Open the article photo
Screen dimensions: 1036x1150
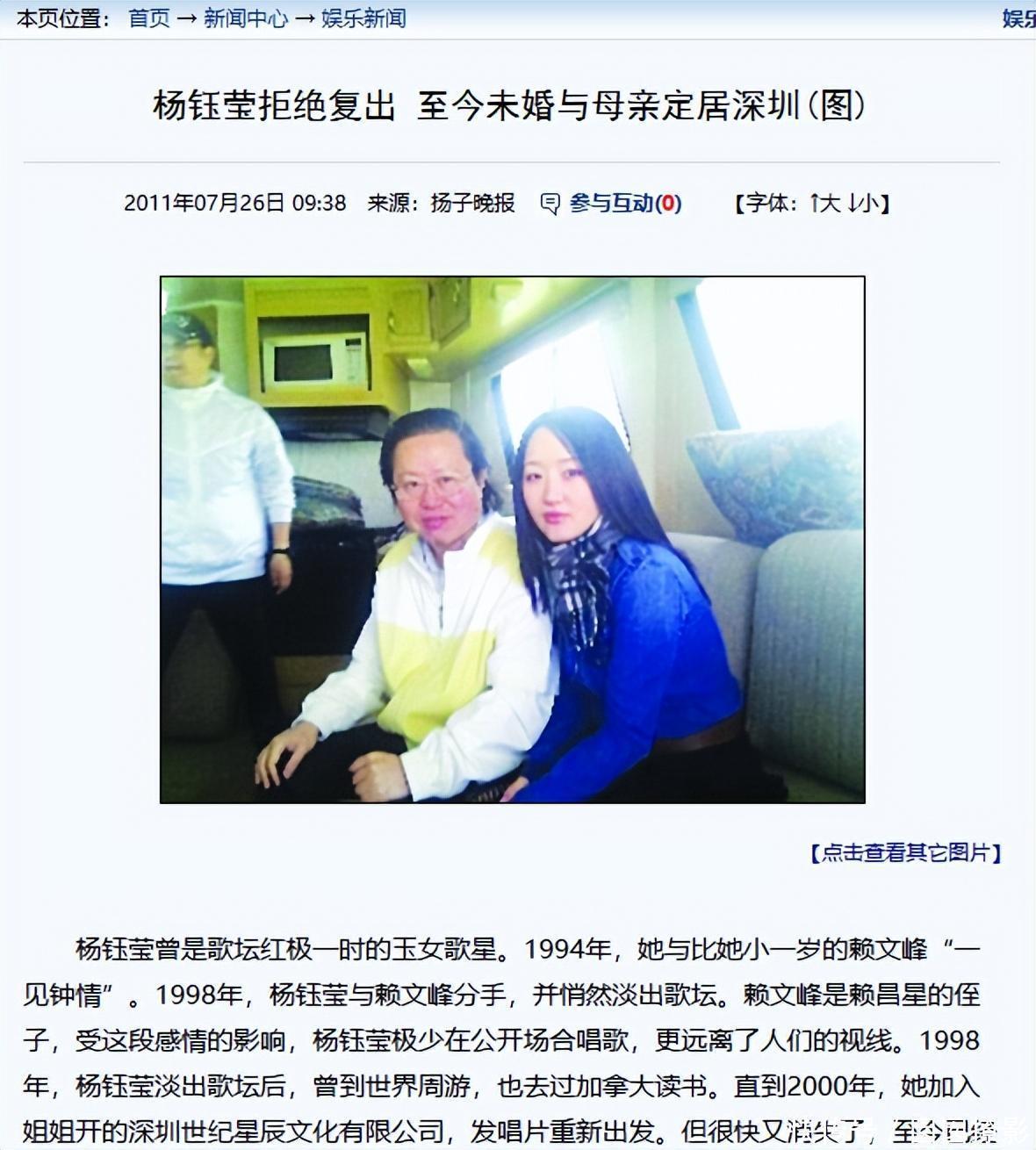tap(512, 539)
